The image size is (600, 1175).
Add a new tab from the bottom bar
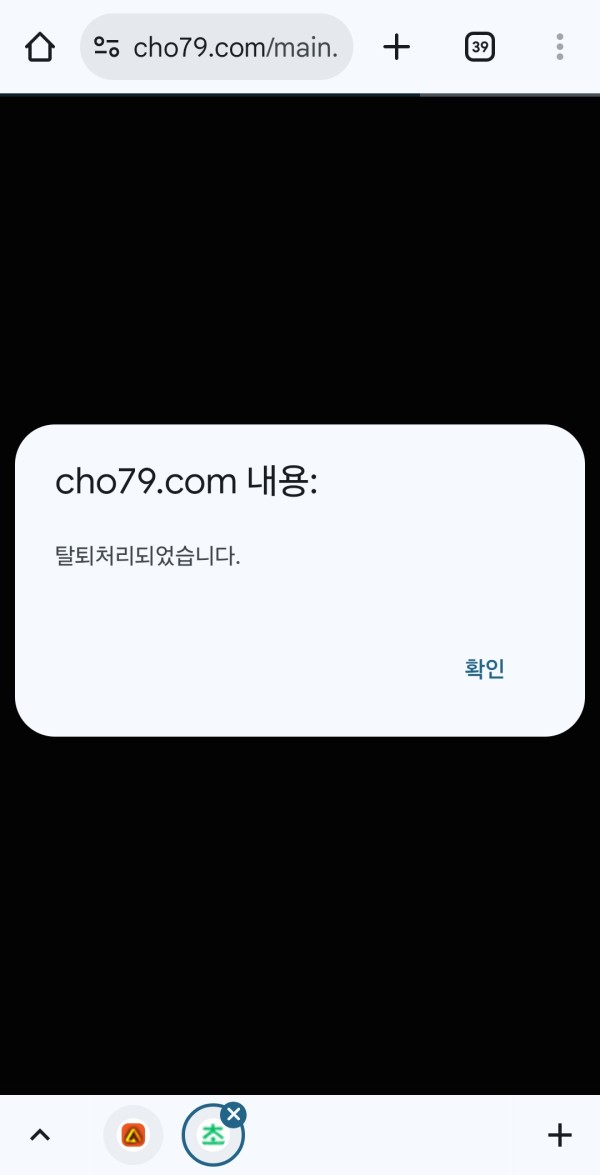tap(559, 1135)
